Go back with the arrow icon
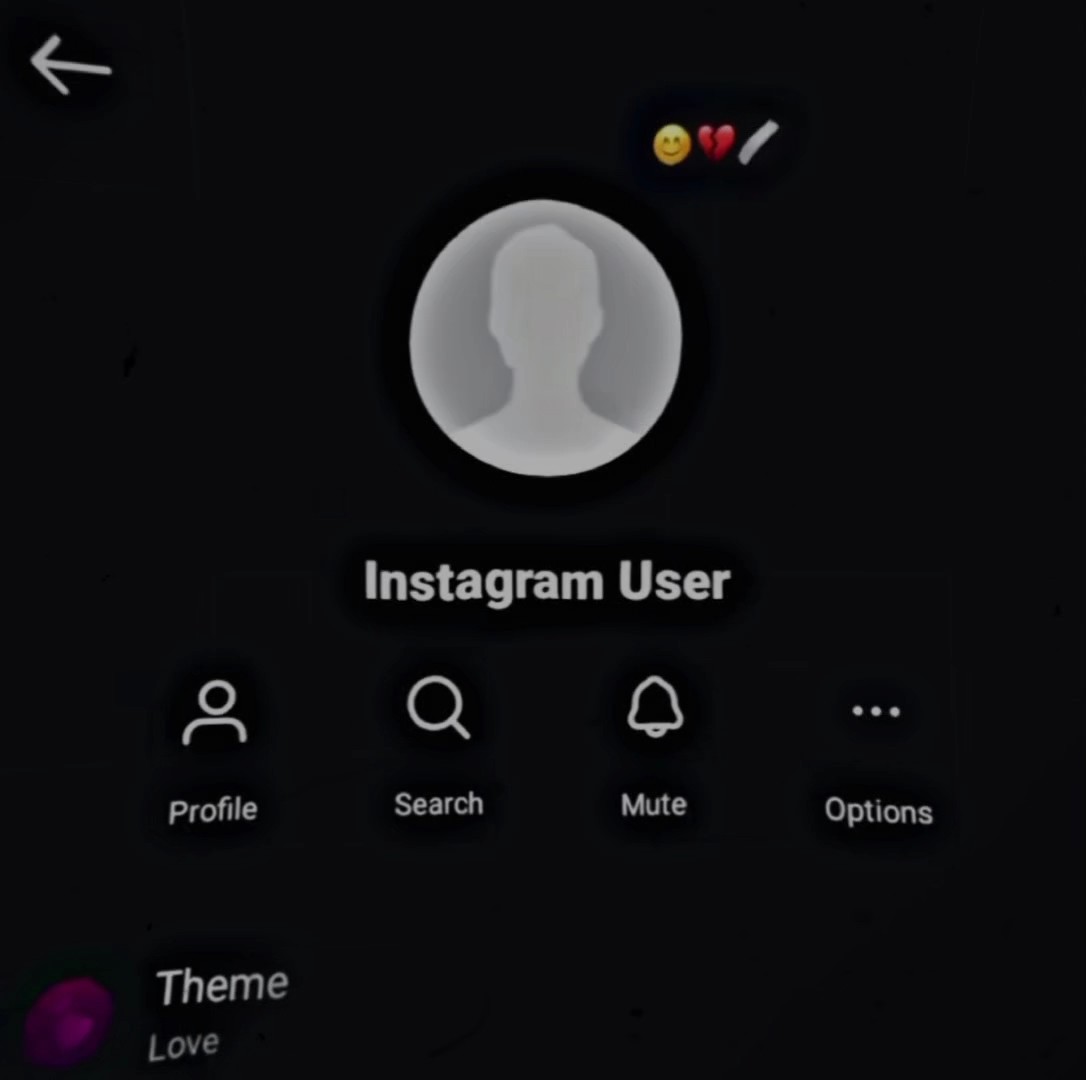Screen dimensions: 1086x1080 [x=71, y=65]
